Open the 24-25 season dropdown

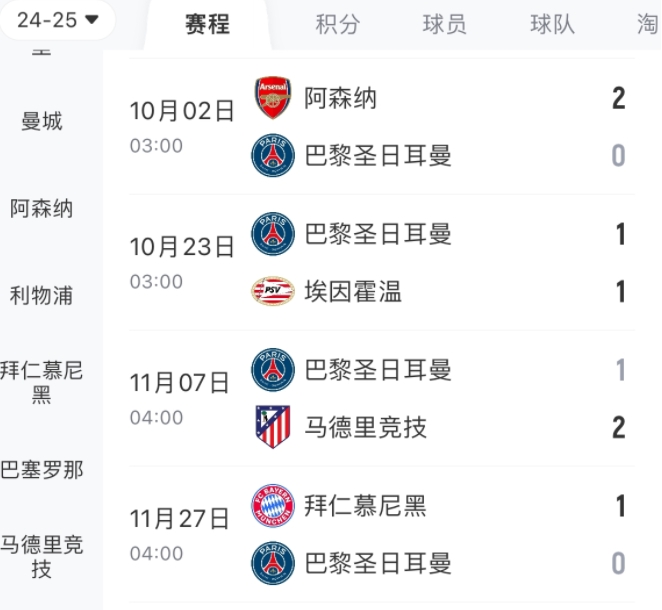click(57, 19)
